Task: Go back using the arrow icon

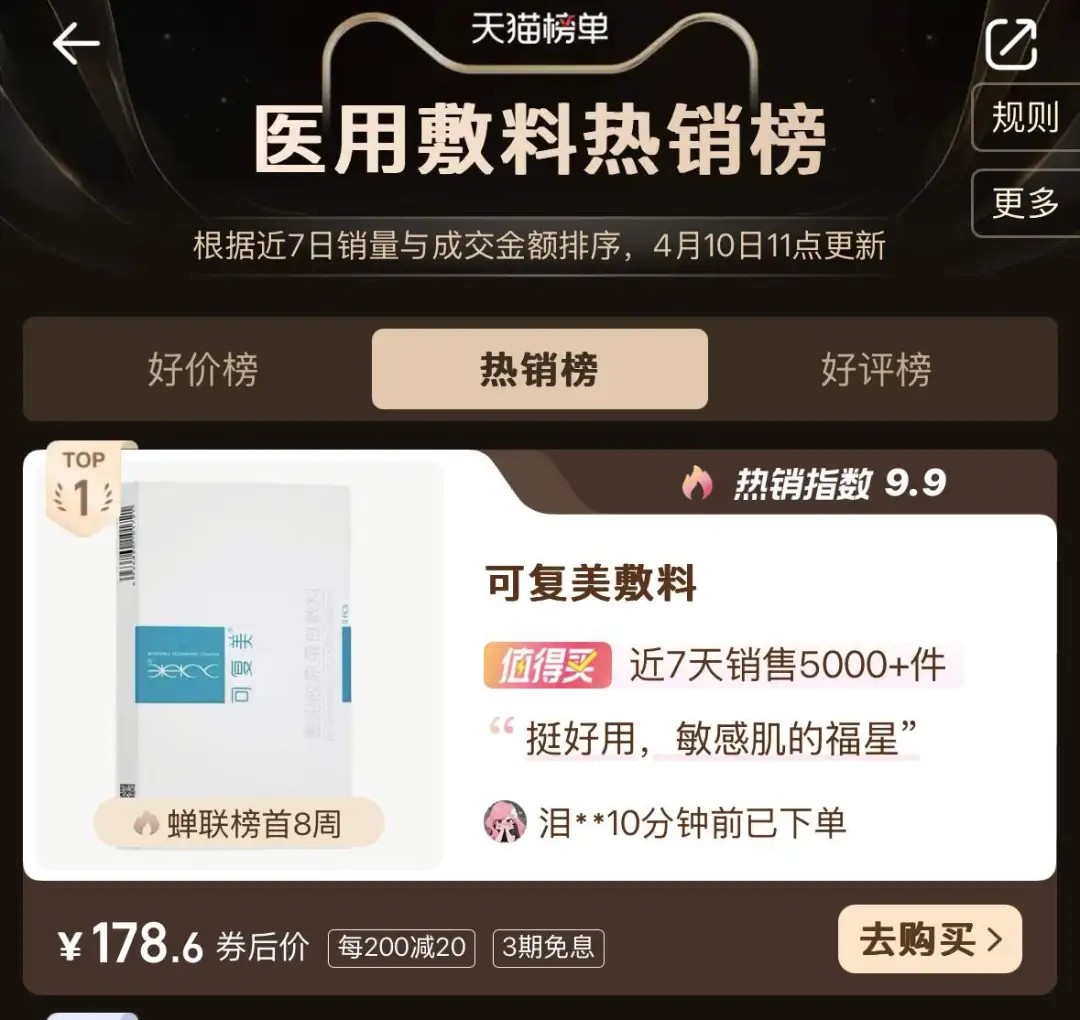Action: tap(76, 44)
